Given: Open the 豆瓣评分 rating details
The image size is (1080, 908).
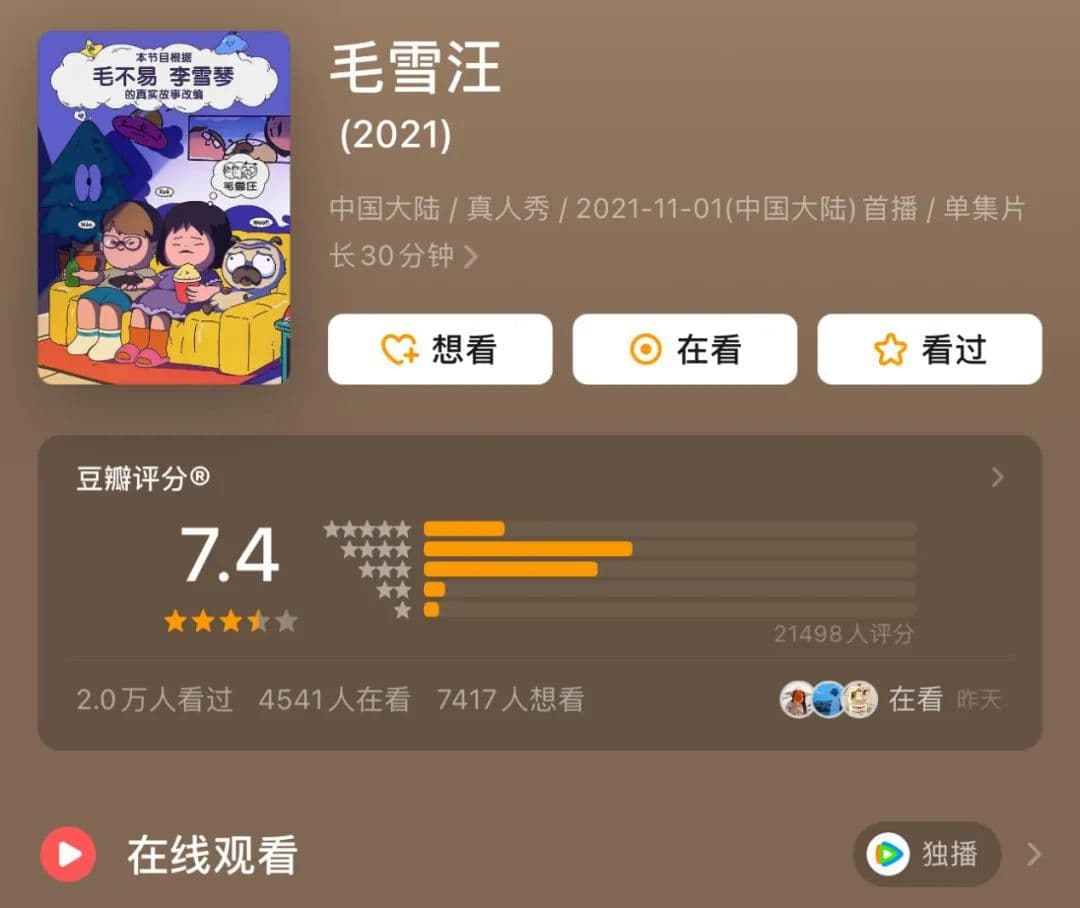Looking at the screenshot, I should pyautogui.click(x=996, y=478).
